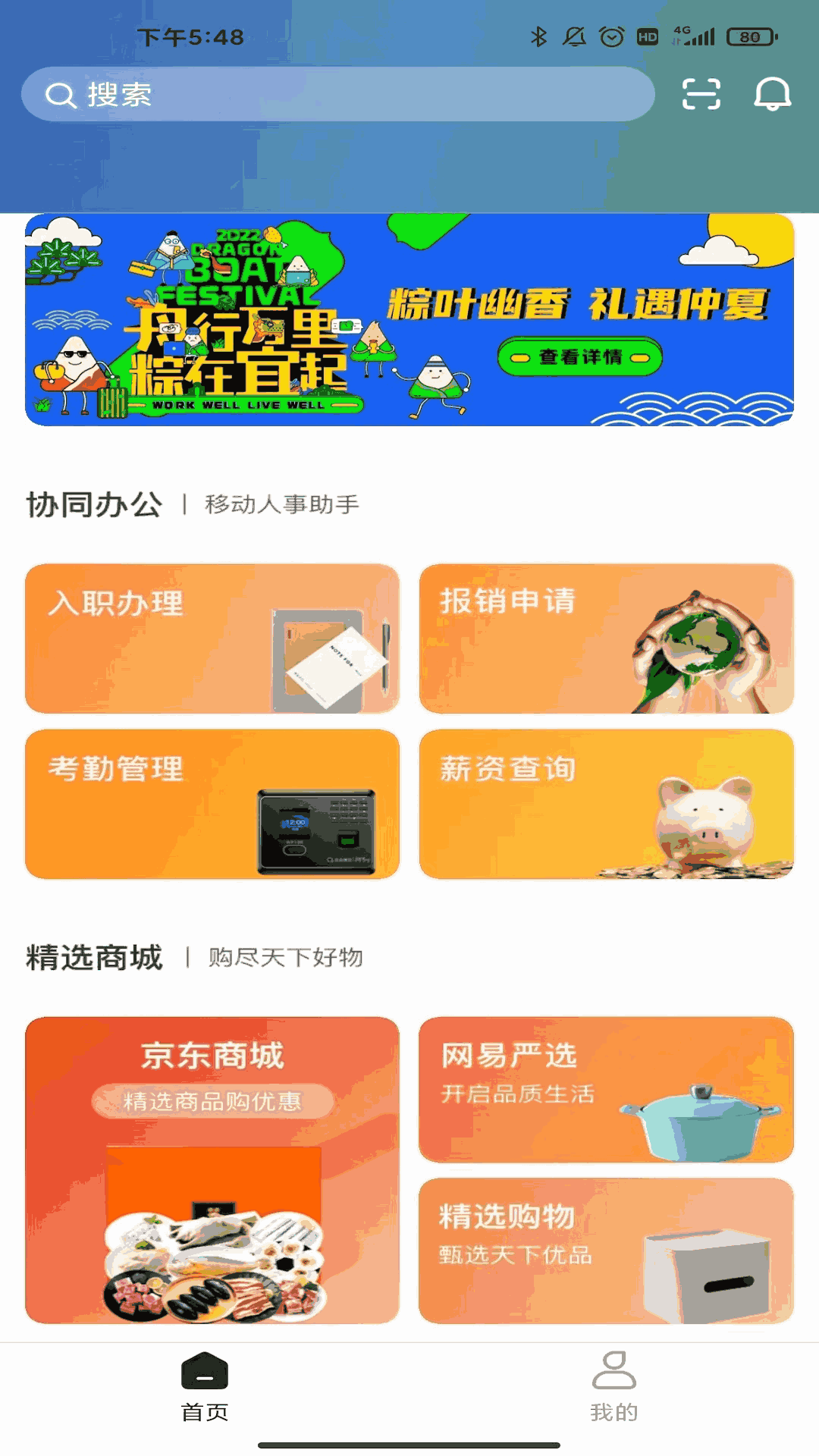Switch to the 首页 tab
Viewport: 819px width, 1456px height.
coord(205,1388)
